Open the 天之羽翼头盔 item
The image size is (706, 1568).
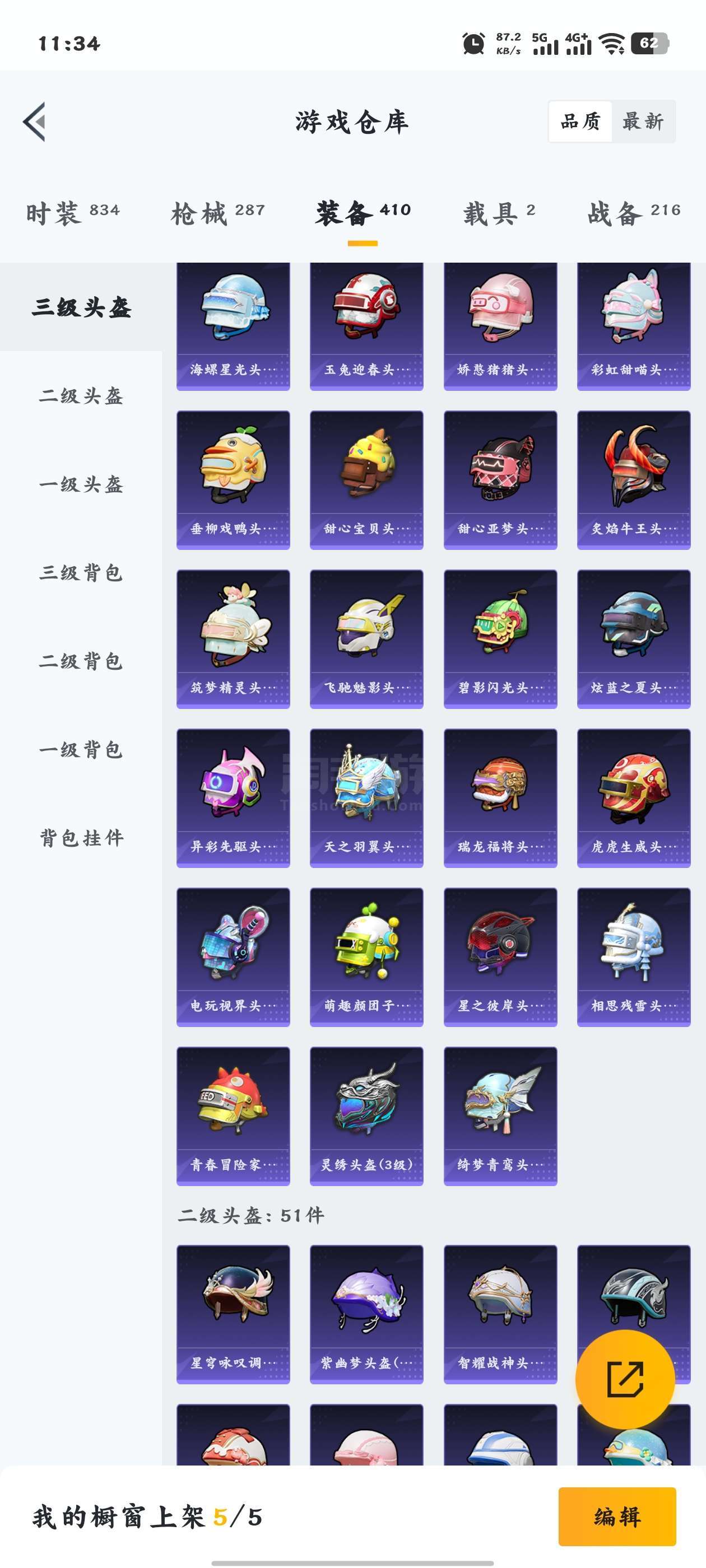tap(366, 797)
